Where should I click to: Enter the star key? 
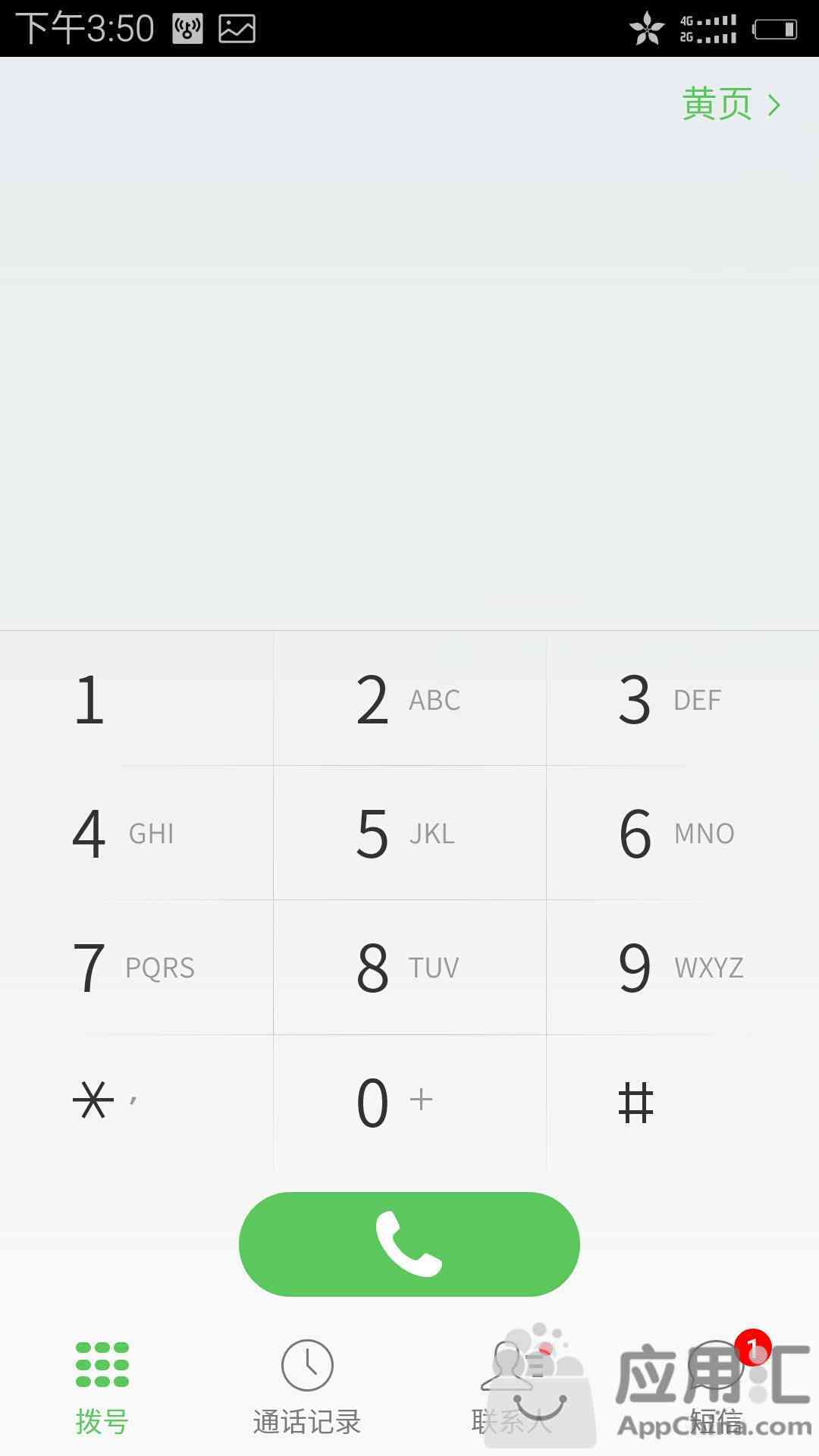136,1102
